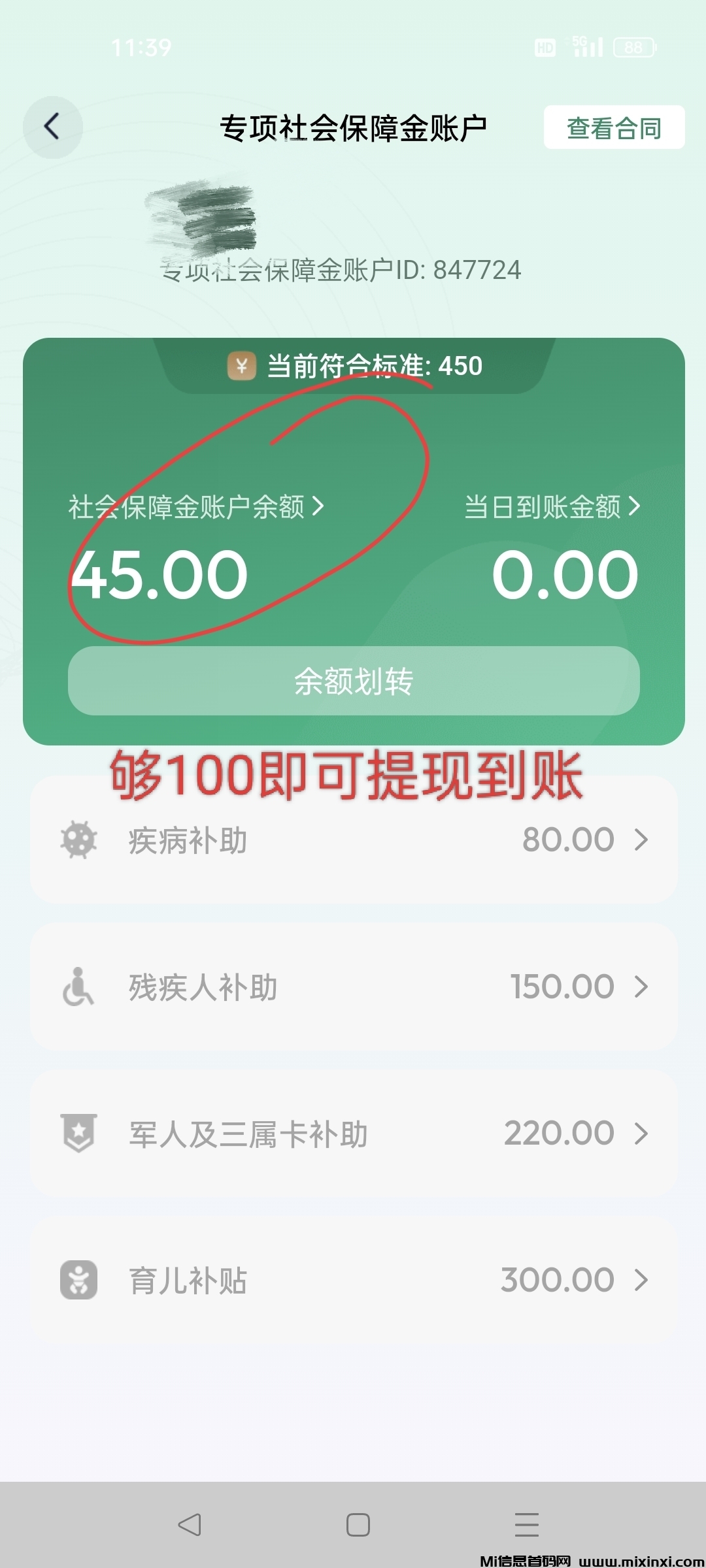
Task: Tap the ¥ currency icon near 当前符合标准
Action: pos(241,367)
